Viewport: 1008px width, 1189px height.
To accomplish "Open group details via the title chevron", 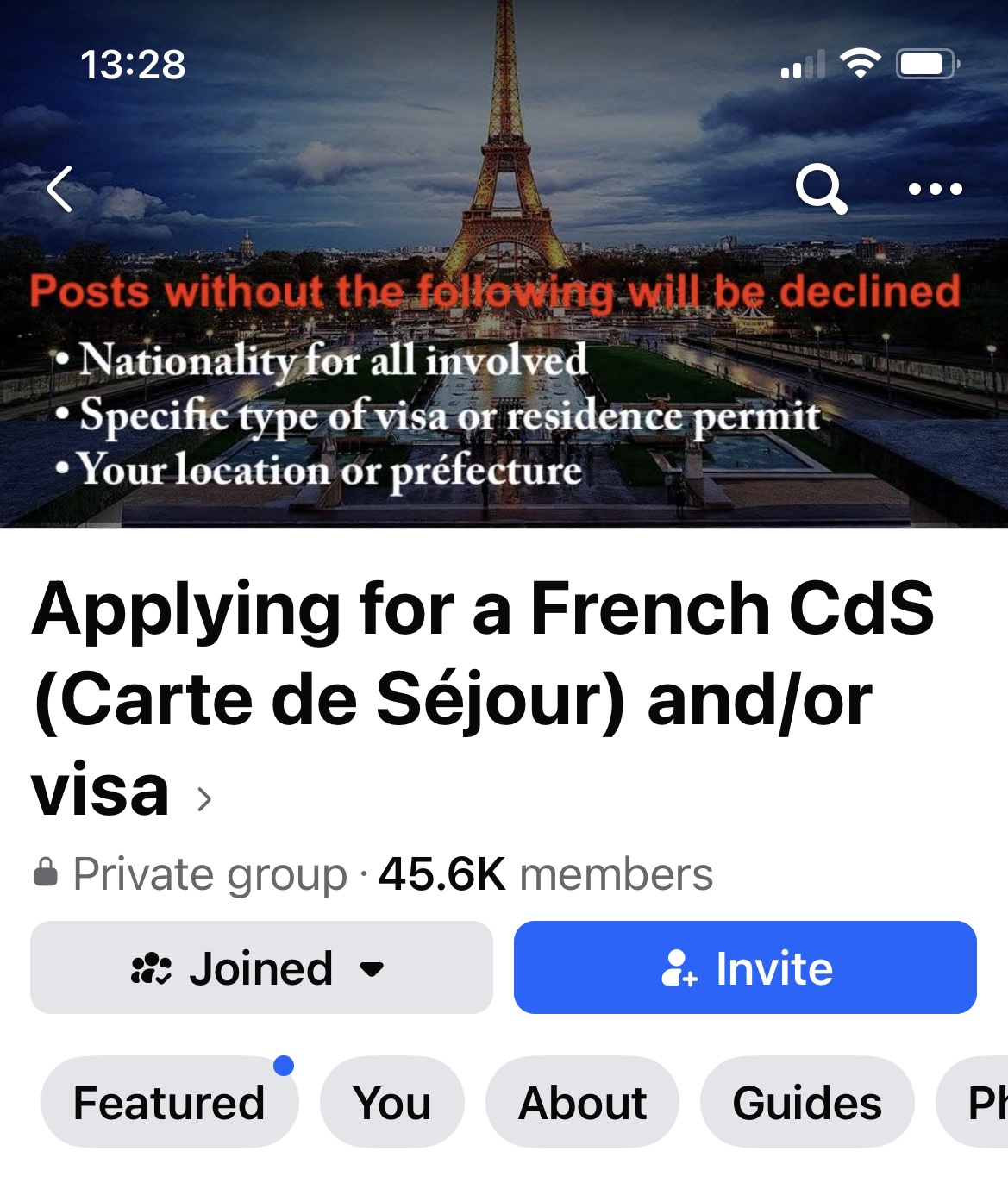I will (x=204, y=799).
